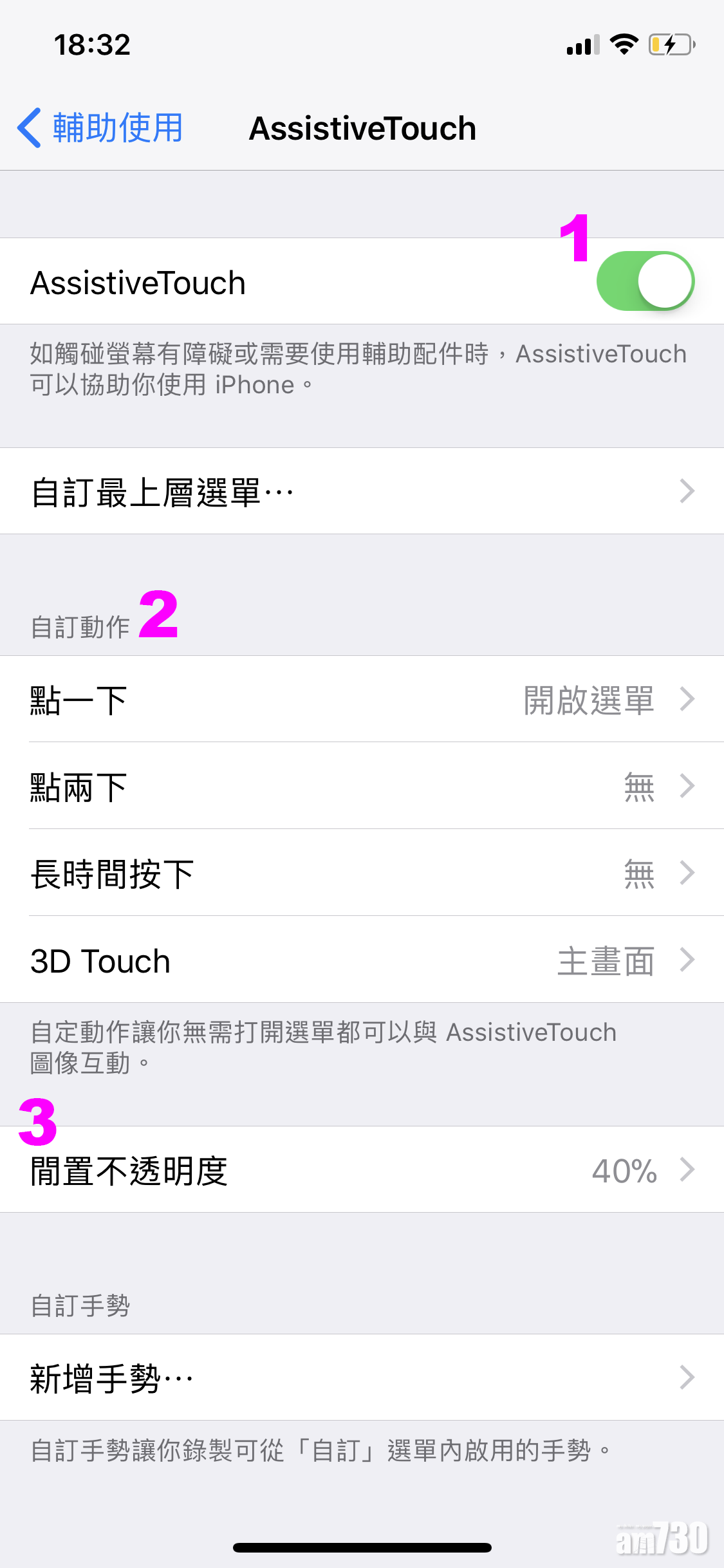724x1568 pixels.
Task: Open 3D Touch action options
Action: click(362, 960)
